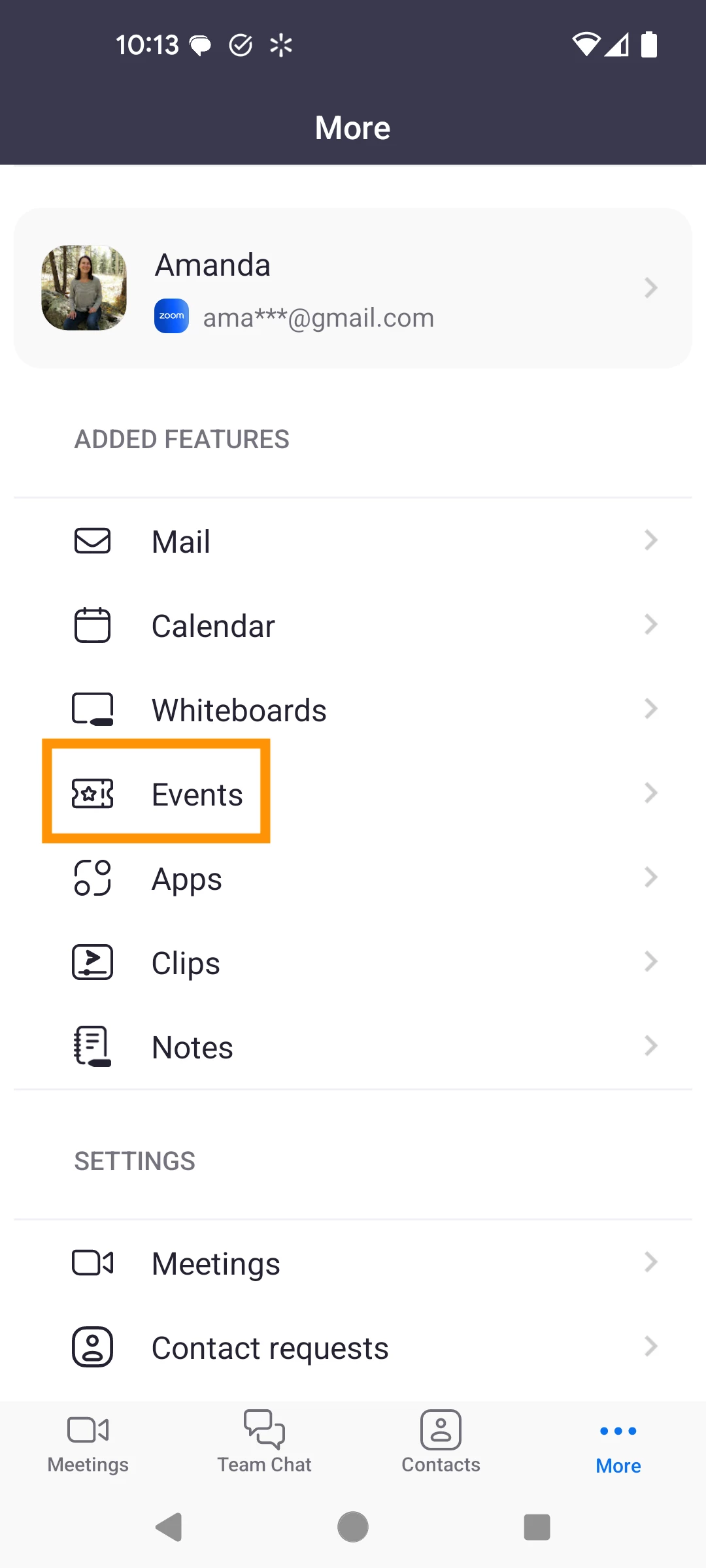Image resolution: width=706 pixels, height=1568 pixels.
Task: Open the Mail feature
Action: (353, 541)
